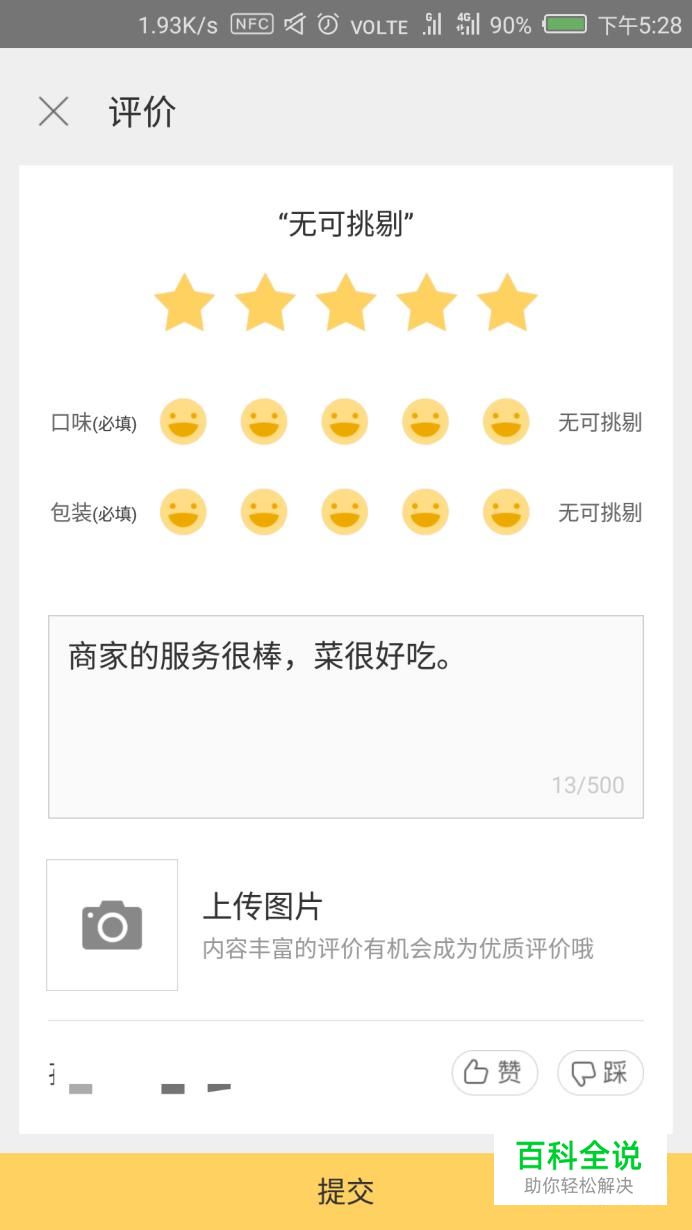Rate 包装 with the first smiley face
692x1230 pixels.
183,512
